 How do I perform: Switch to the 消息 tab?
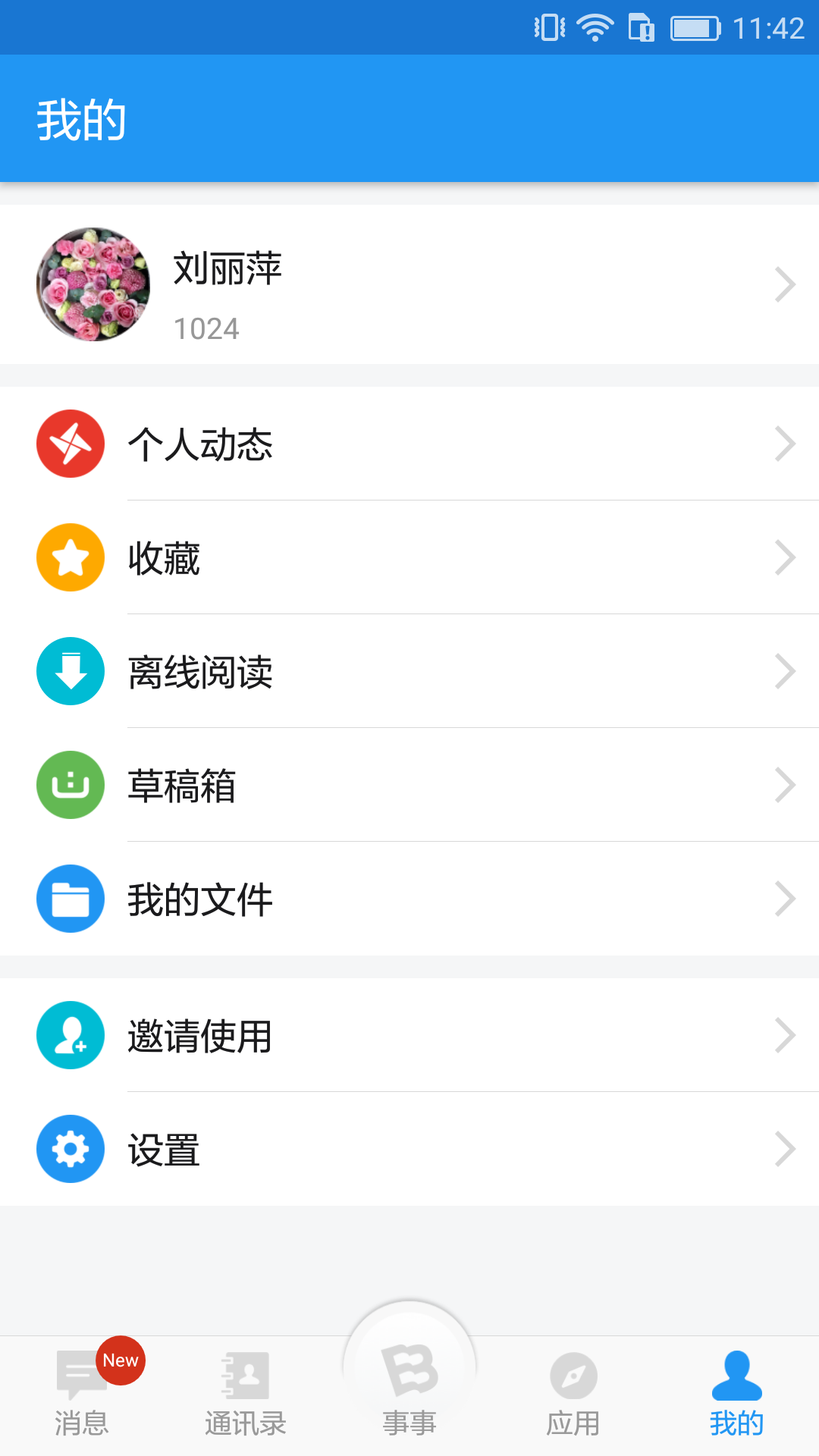pyautogui.click(x=82, y=1394)
